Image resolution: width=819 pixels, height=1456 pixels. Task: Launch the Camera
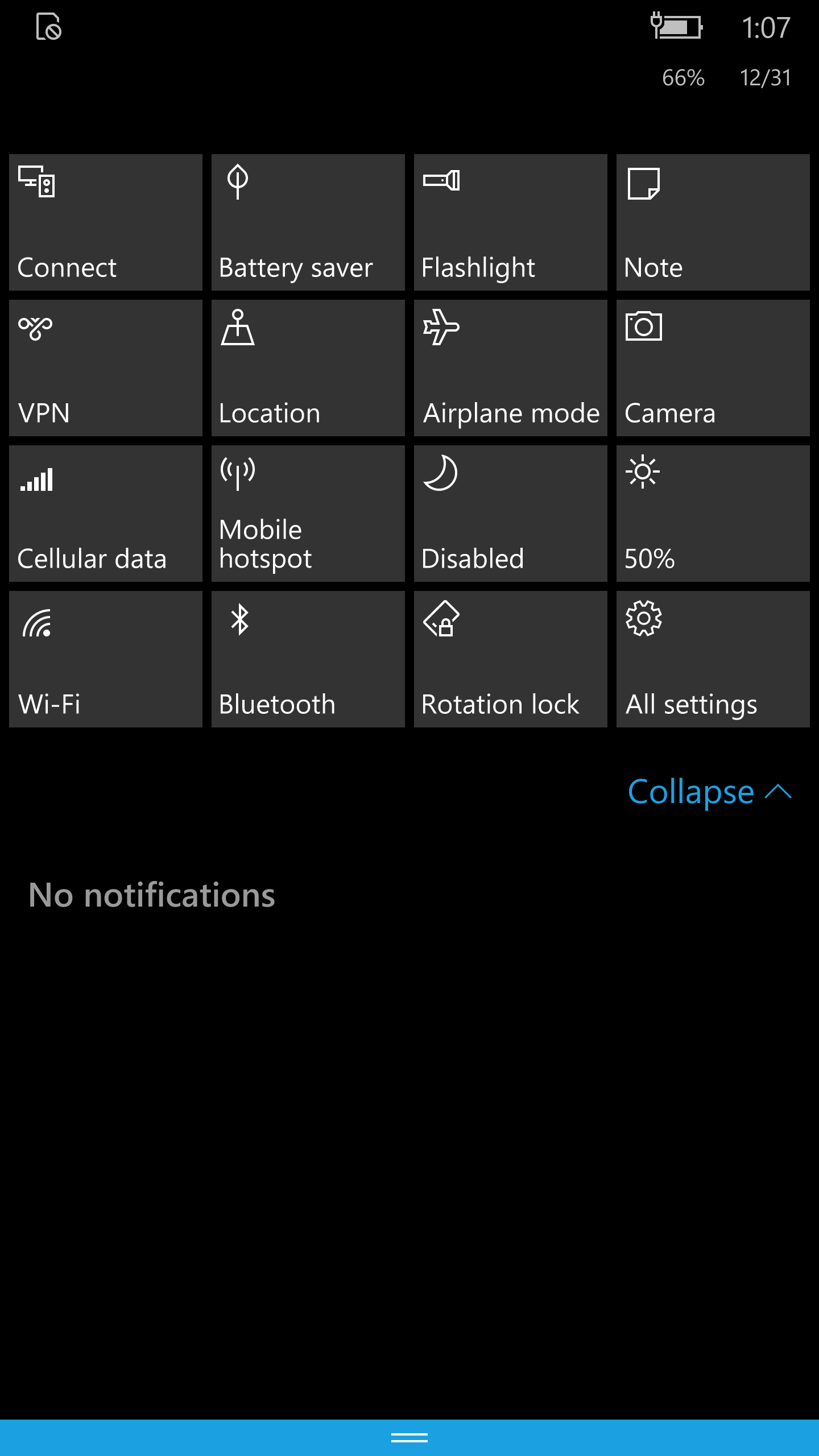click(713, 368)
